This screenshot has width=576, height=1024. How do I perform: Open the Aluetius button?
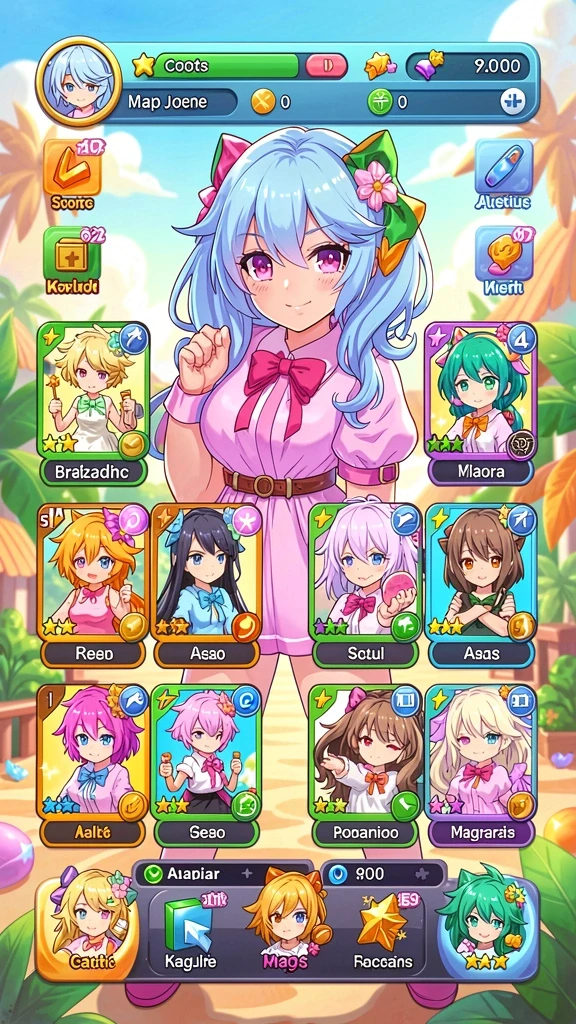point(504,175)
